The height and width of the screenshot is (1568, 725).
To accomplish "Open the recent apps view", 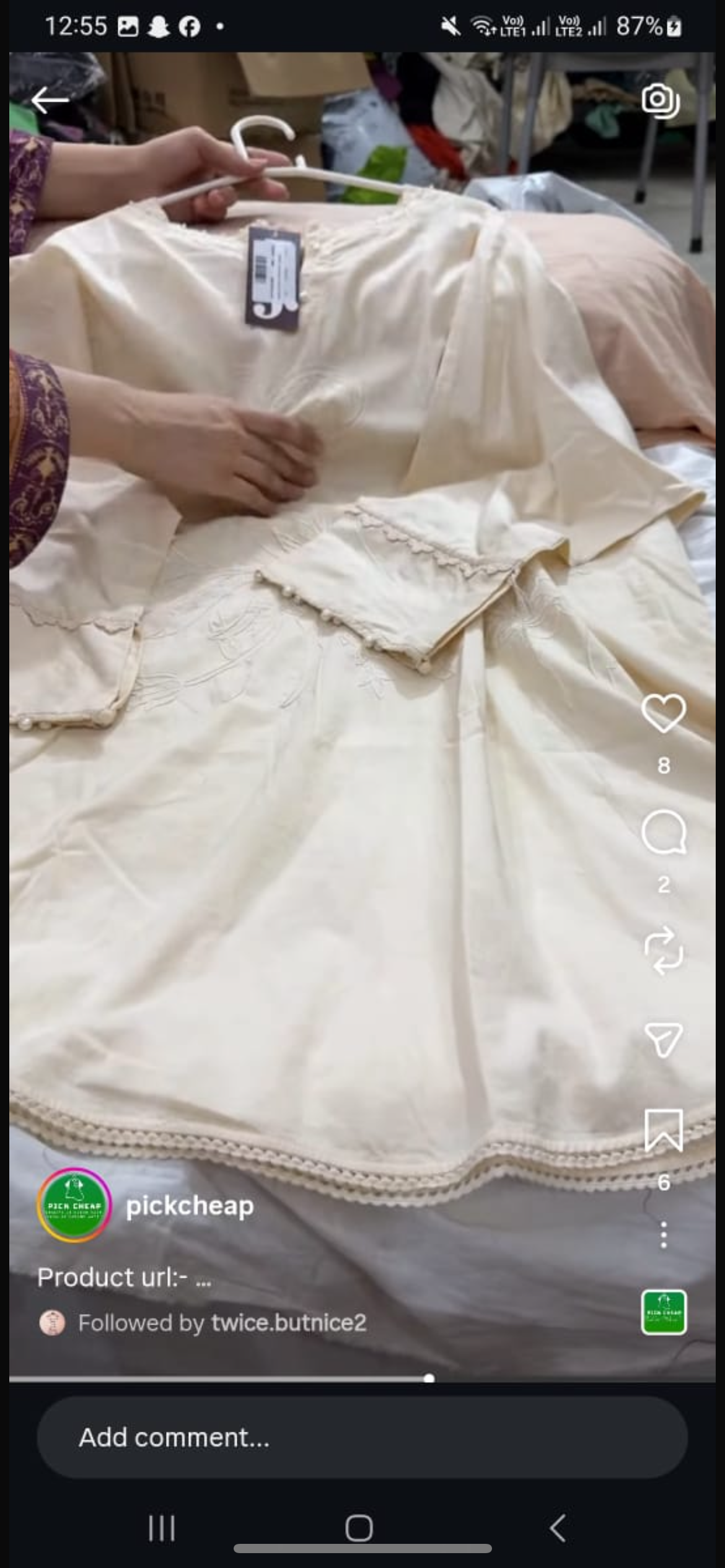I will [162, 1528].
